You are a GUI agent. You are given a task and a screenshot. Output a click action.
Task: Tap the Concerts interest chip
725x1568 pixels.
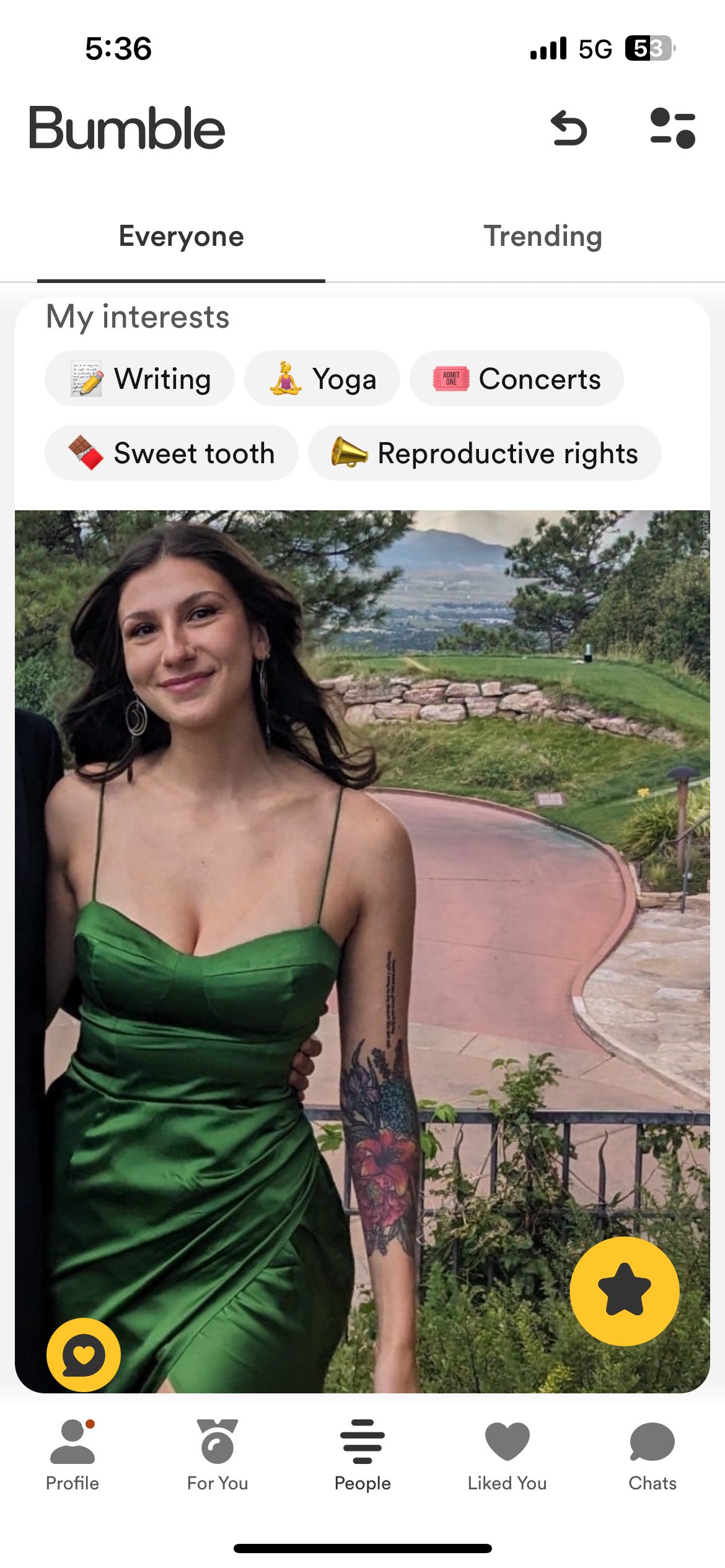516,378
